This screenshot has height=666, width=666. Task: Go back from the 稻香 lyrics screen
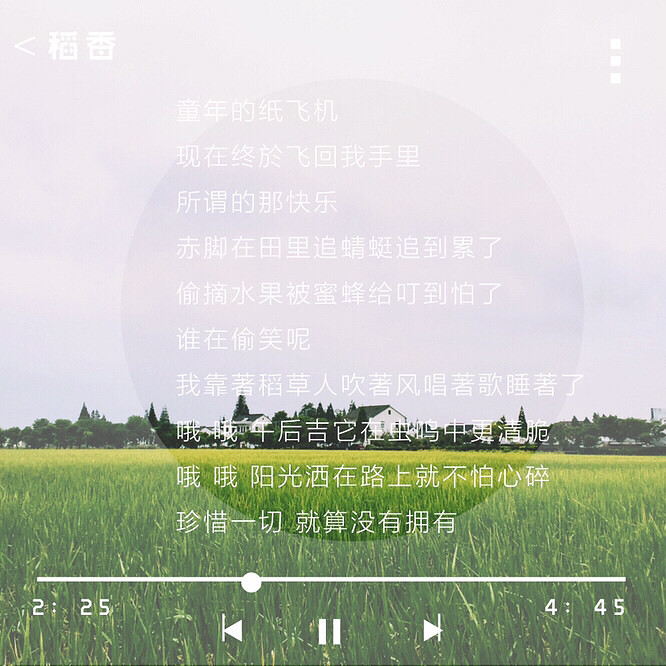[x=26, y=46]
